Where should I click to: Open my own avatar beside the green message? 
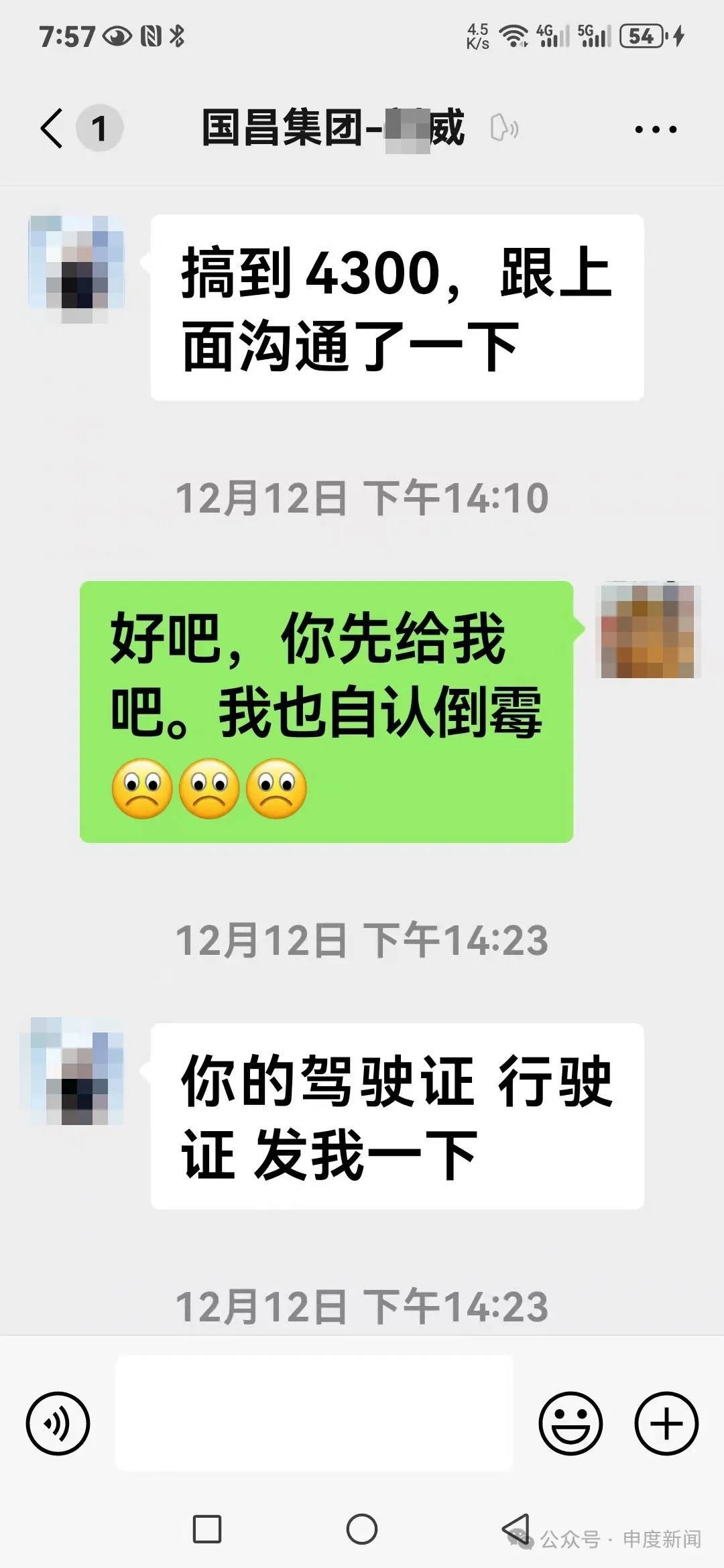pyautogui.click(x=648, y=630)
